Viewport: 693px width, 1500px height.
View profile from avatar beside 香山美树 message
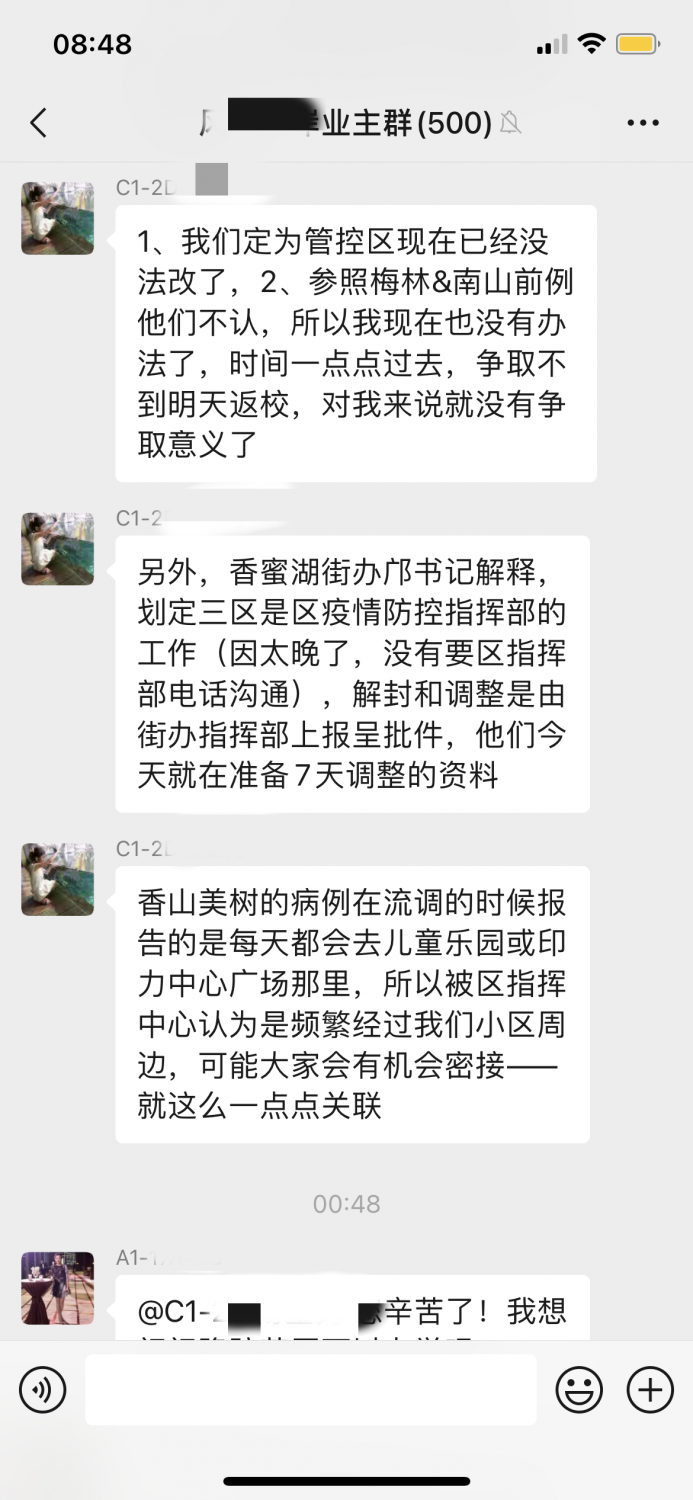pos(58,879)
